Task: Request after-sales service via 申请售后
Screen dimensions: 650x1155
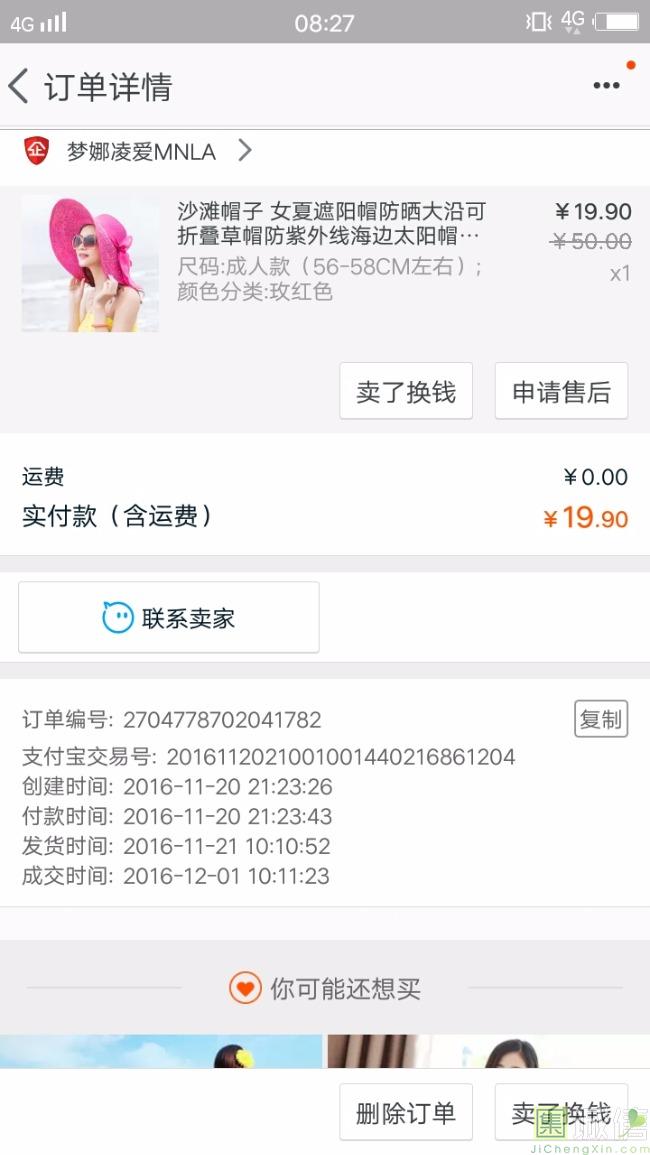Action: [x=561, y=392]
